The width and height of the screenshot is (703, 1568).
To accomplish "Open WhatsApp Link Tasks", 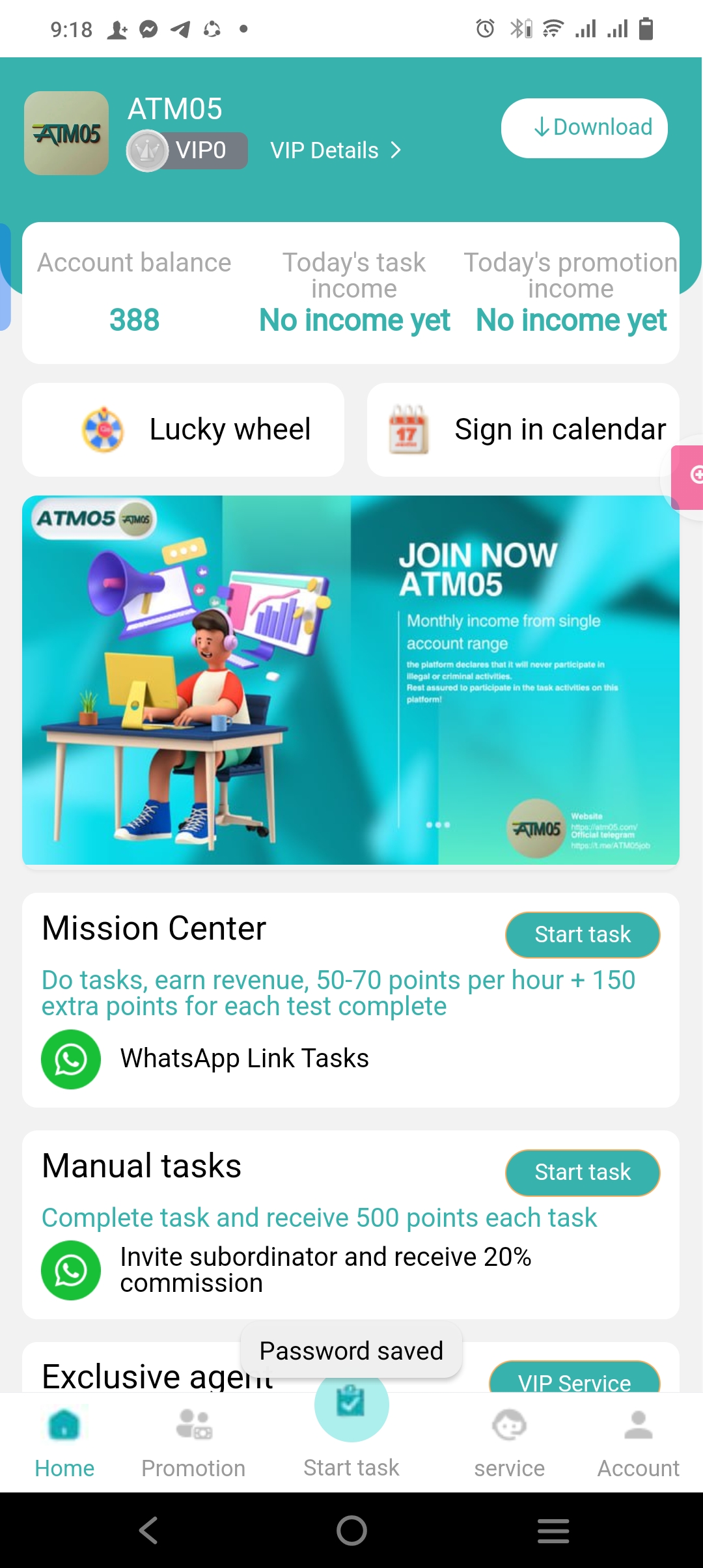I will [244, 1058].
